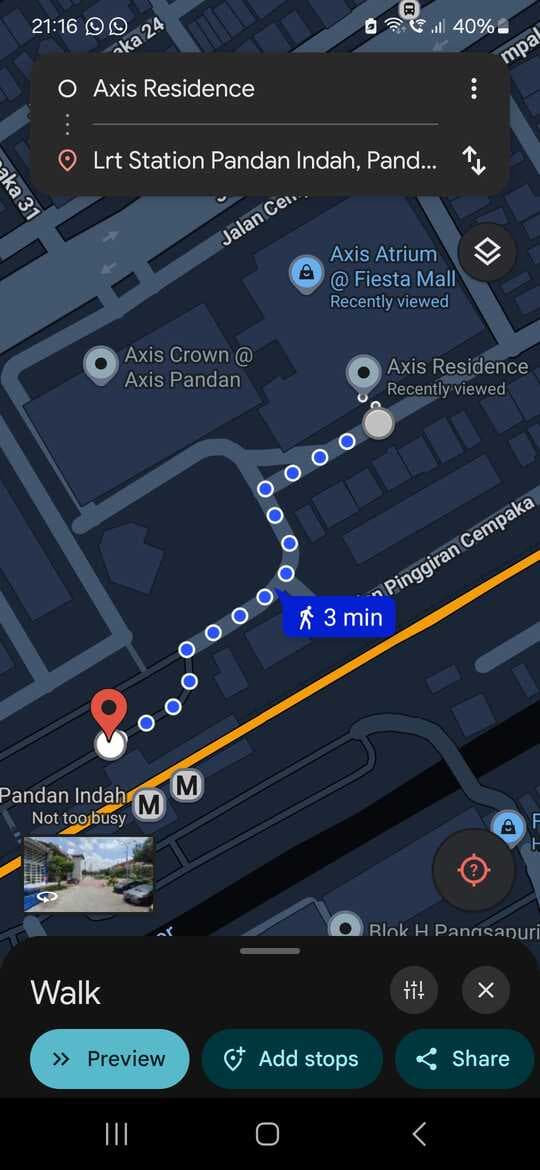Swap start and destination

(x=474, y=160)
